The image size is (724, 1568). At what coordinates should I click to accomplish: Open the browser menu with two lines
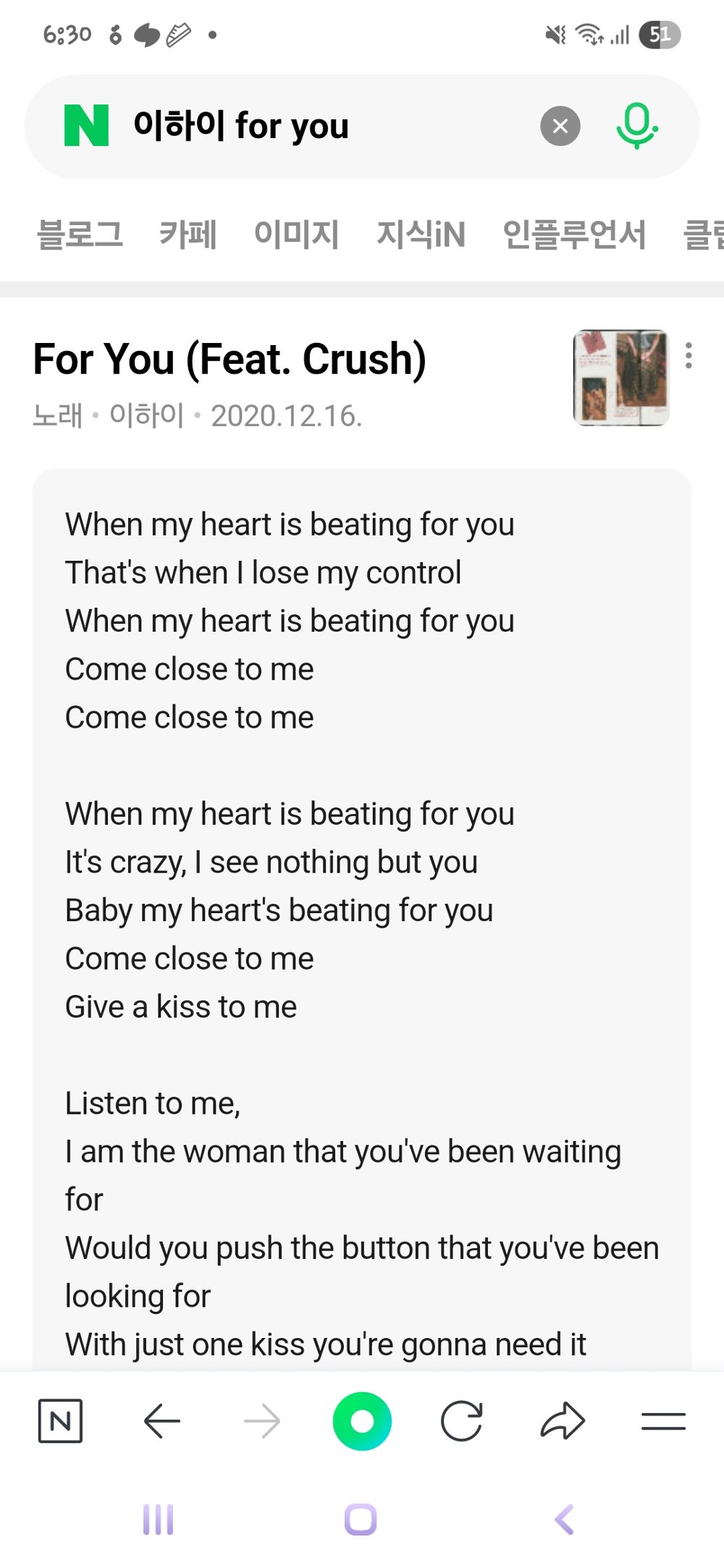[663, 1421]
